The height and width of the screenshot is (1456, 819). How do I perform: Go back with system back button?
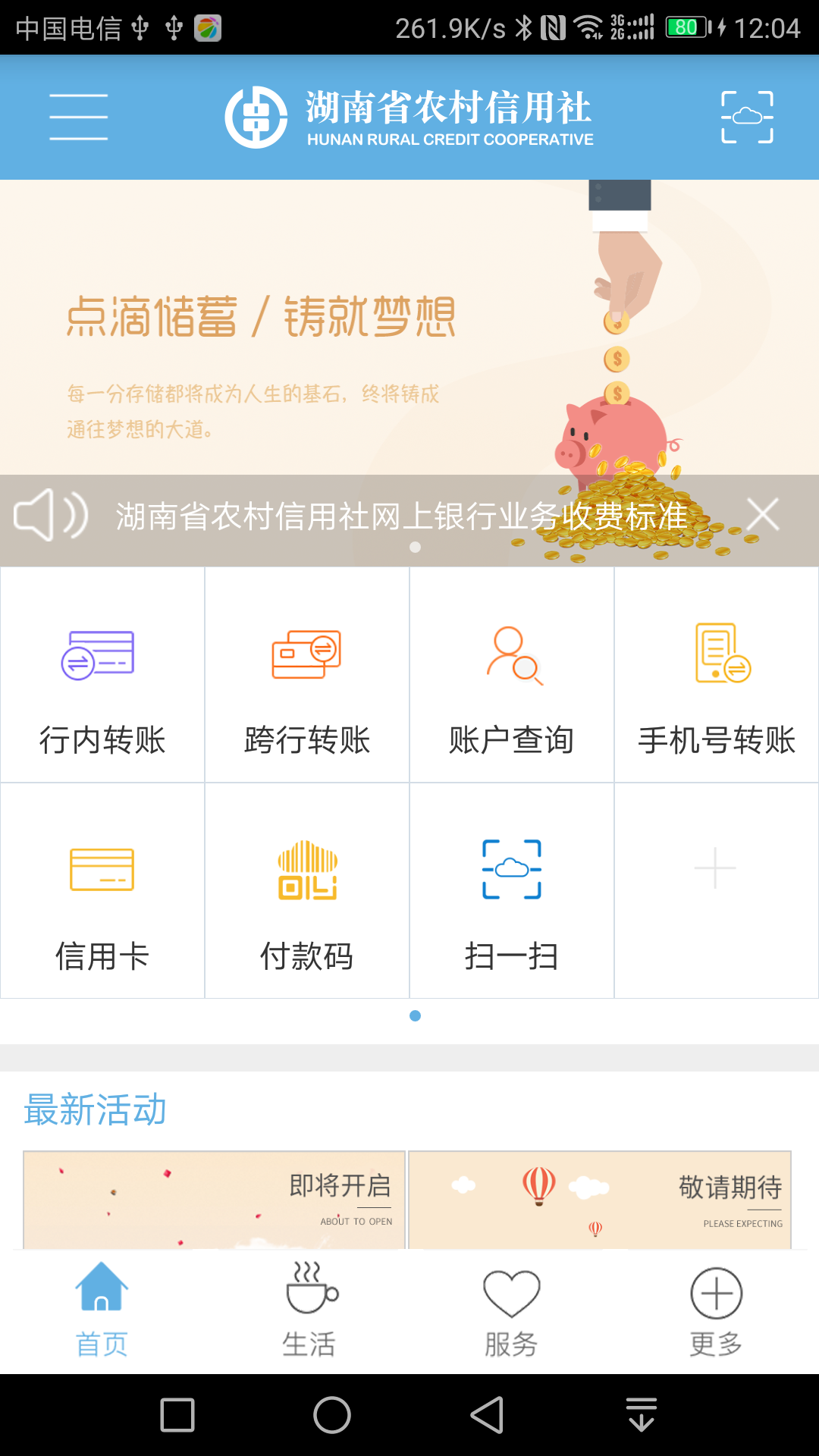[488, 1415]
